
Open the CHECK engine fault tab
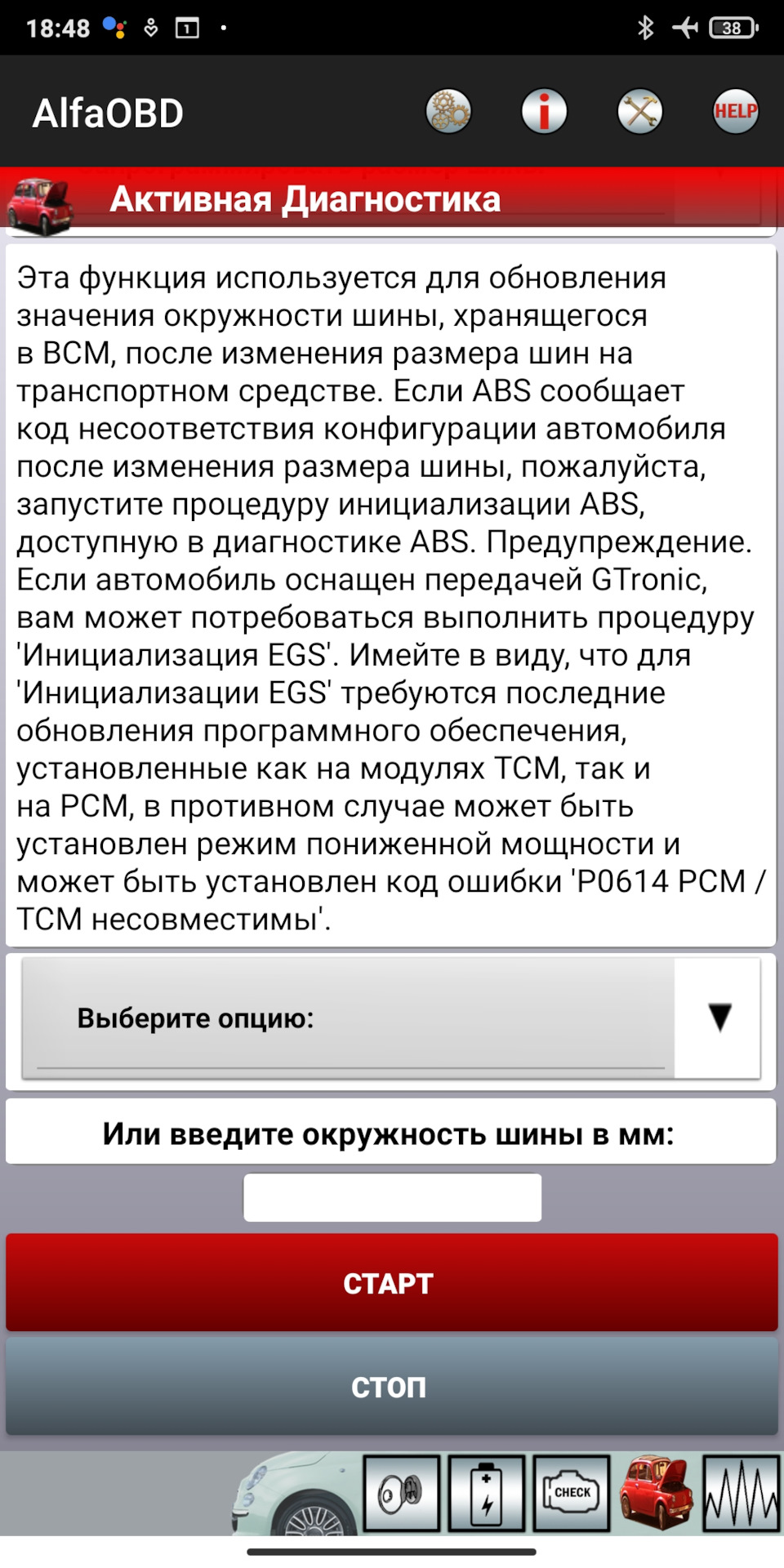click(572, 1493)
